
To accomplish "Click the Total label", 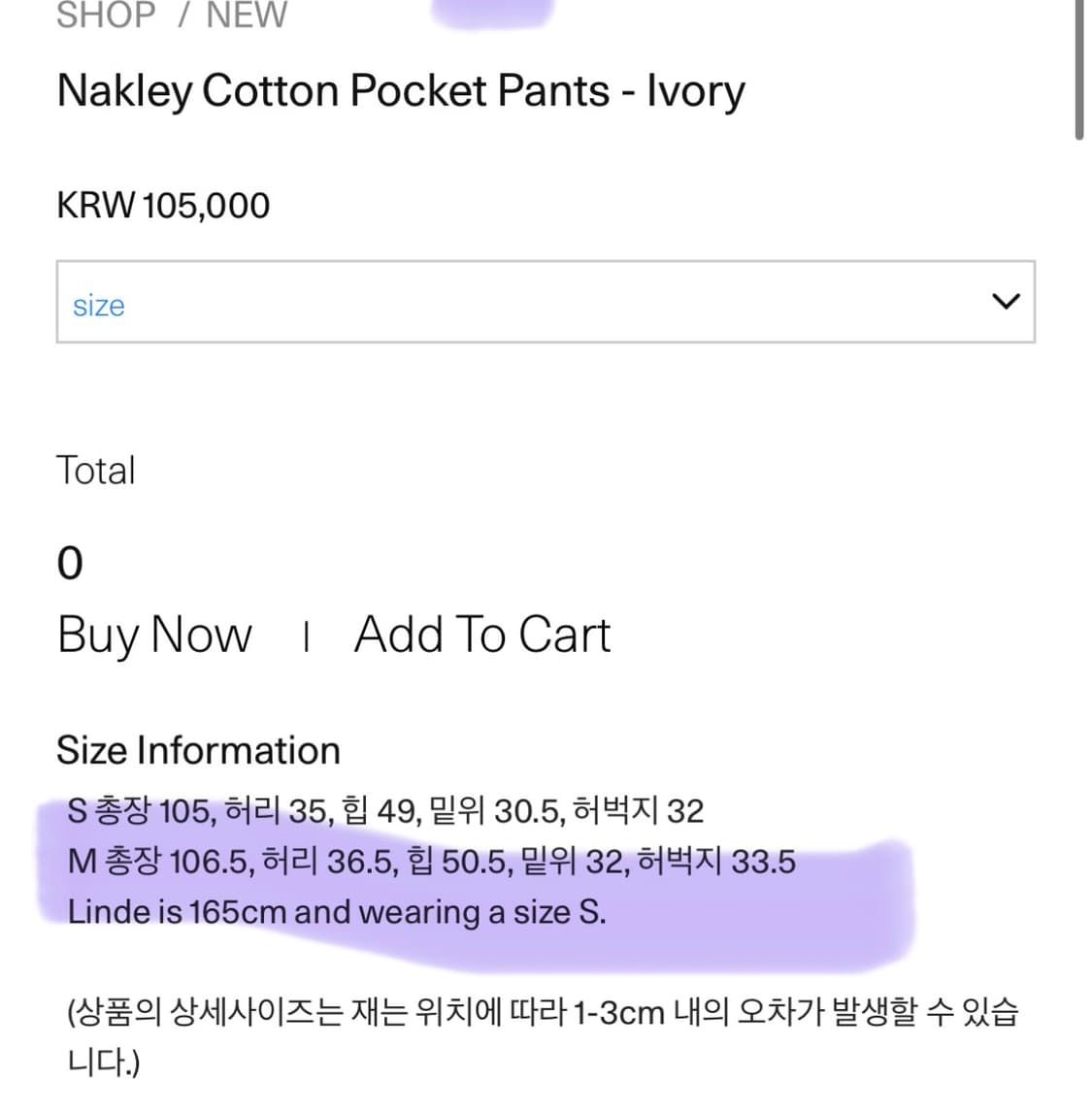I will (96, 470).
